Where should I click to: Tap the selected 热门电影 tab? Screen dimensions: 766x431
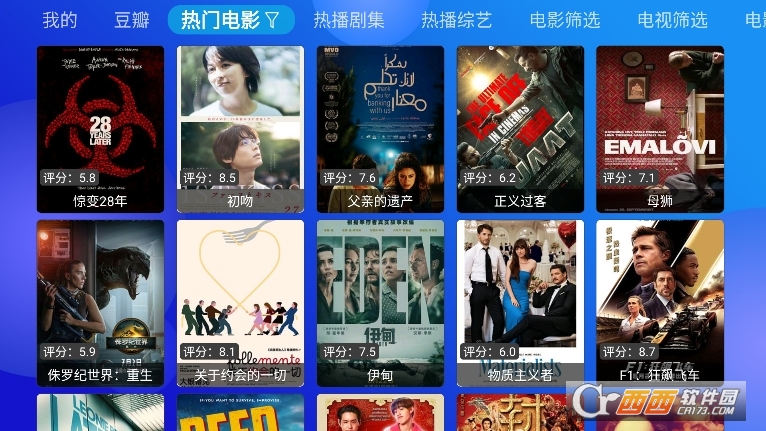point(231,20)
